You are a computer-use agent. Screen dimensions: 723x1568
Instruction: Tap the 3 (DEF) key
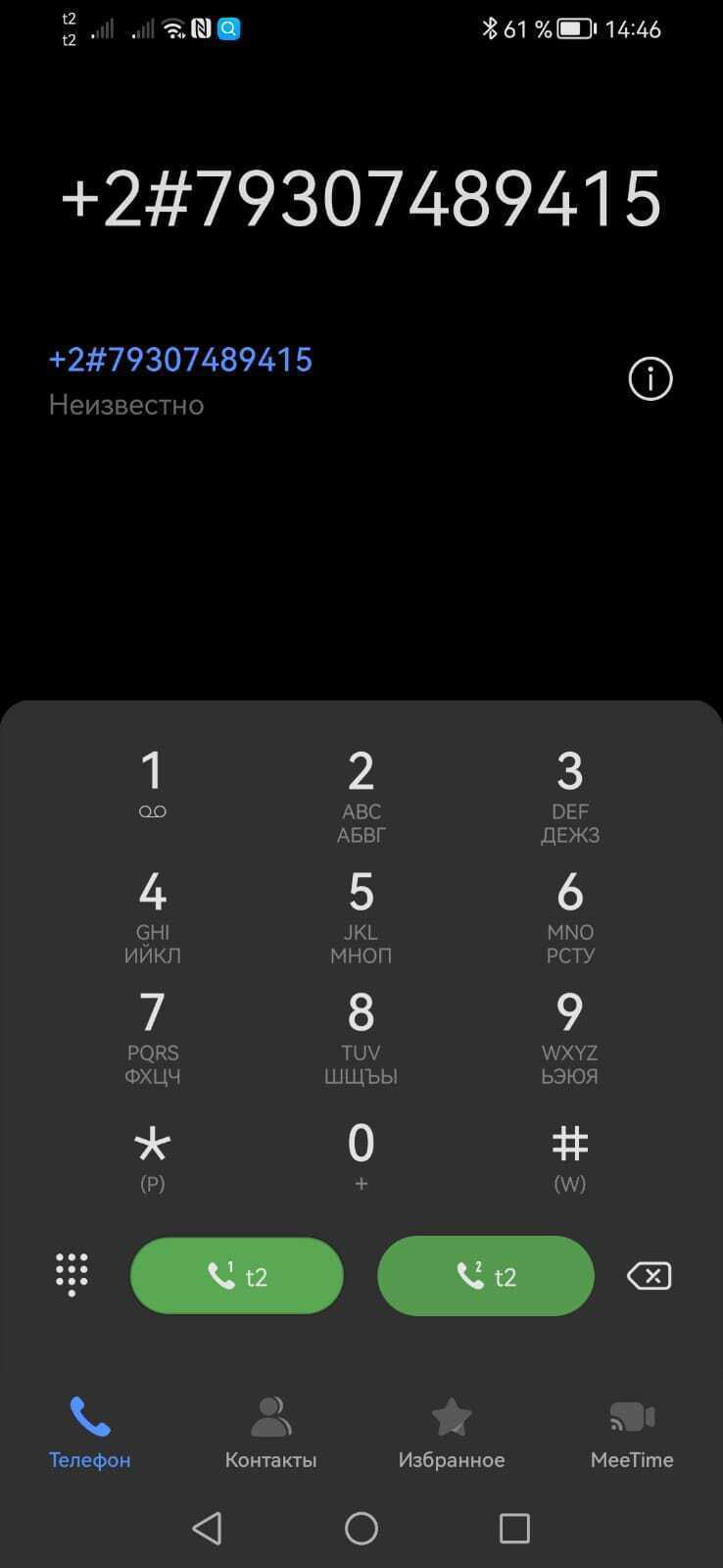click(x=569, y=793)
